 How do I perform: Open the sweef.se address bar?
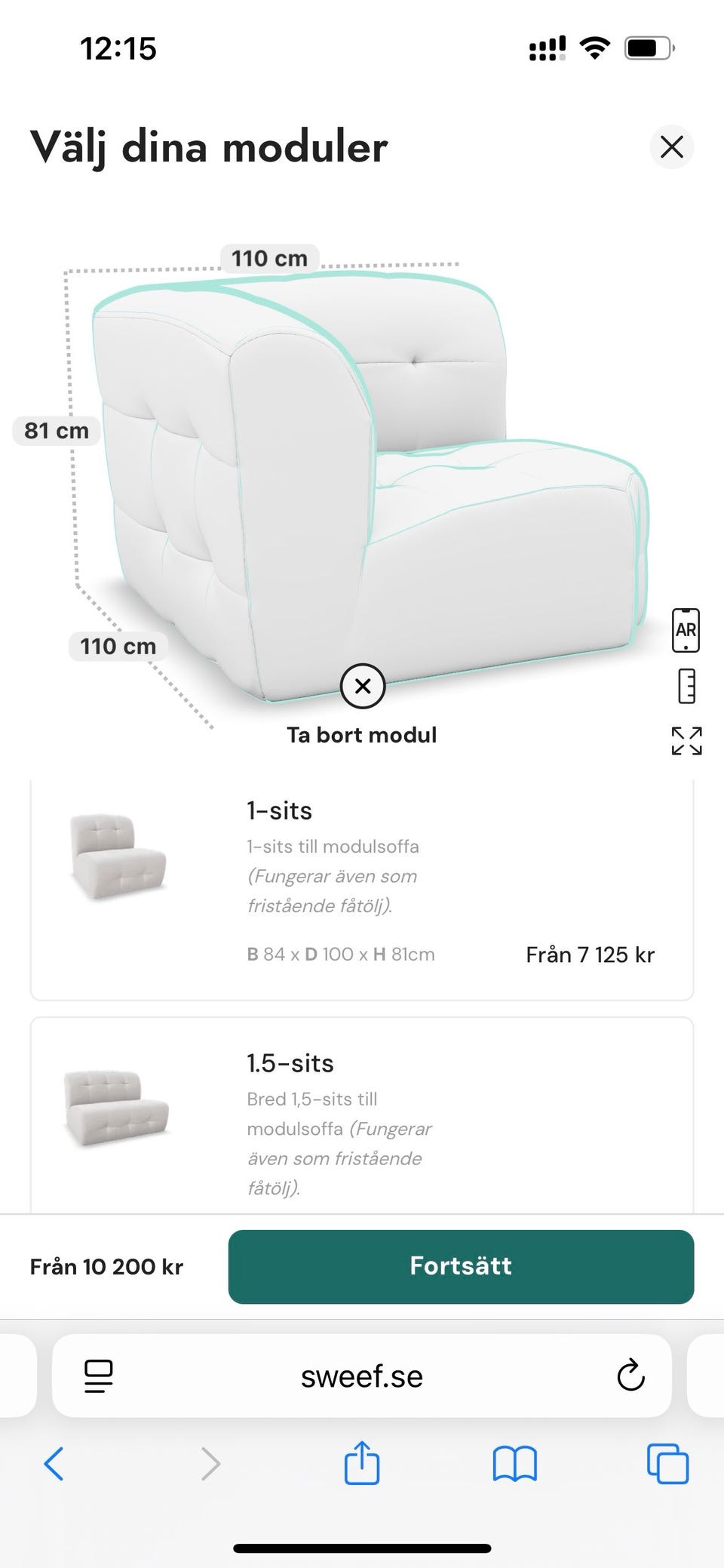point(362,1376)
